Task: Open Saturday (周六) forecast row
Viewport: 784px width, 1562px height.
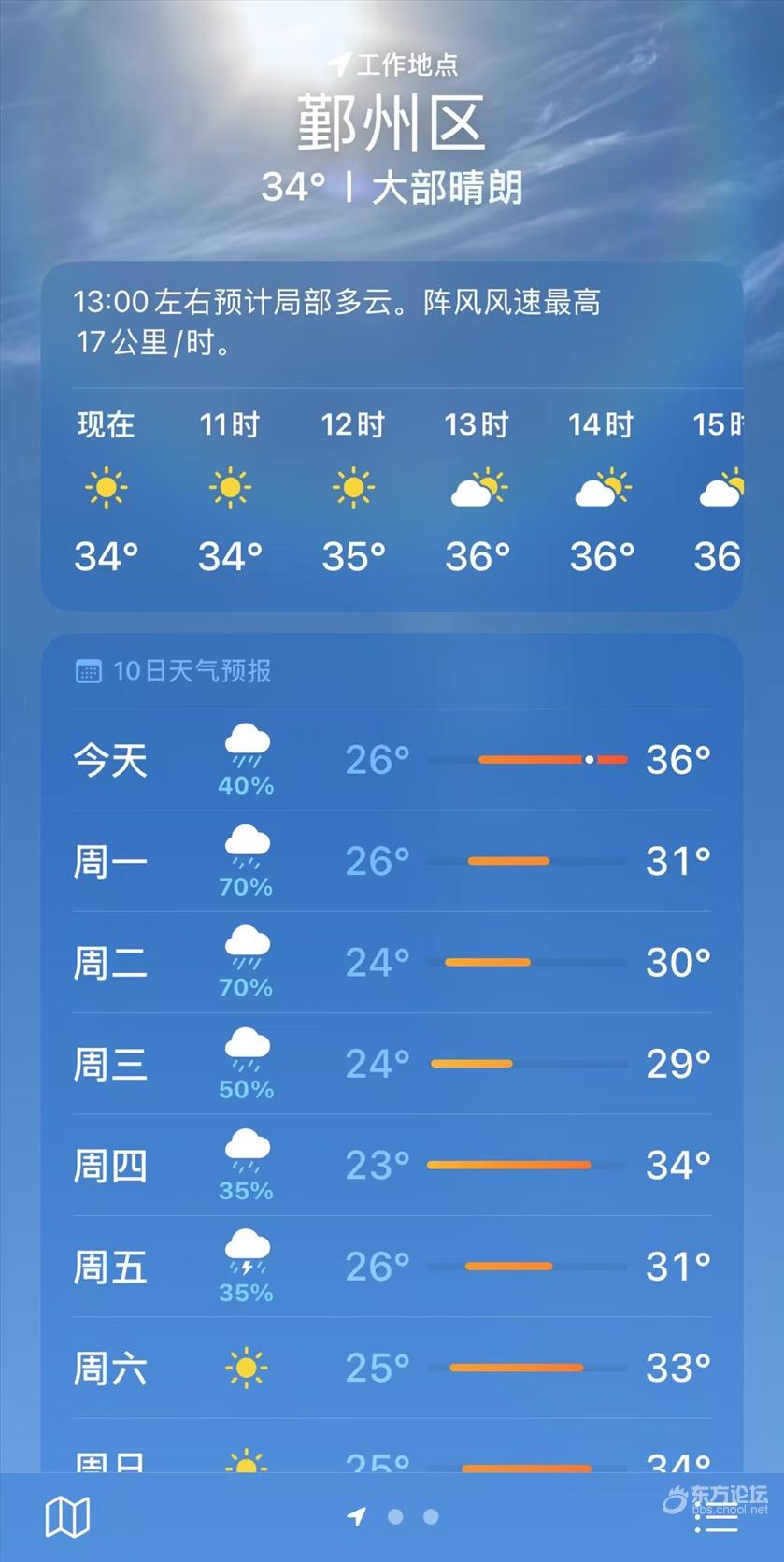Action: 392,1368
